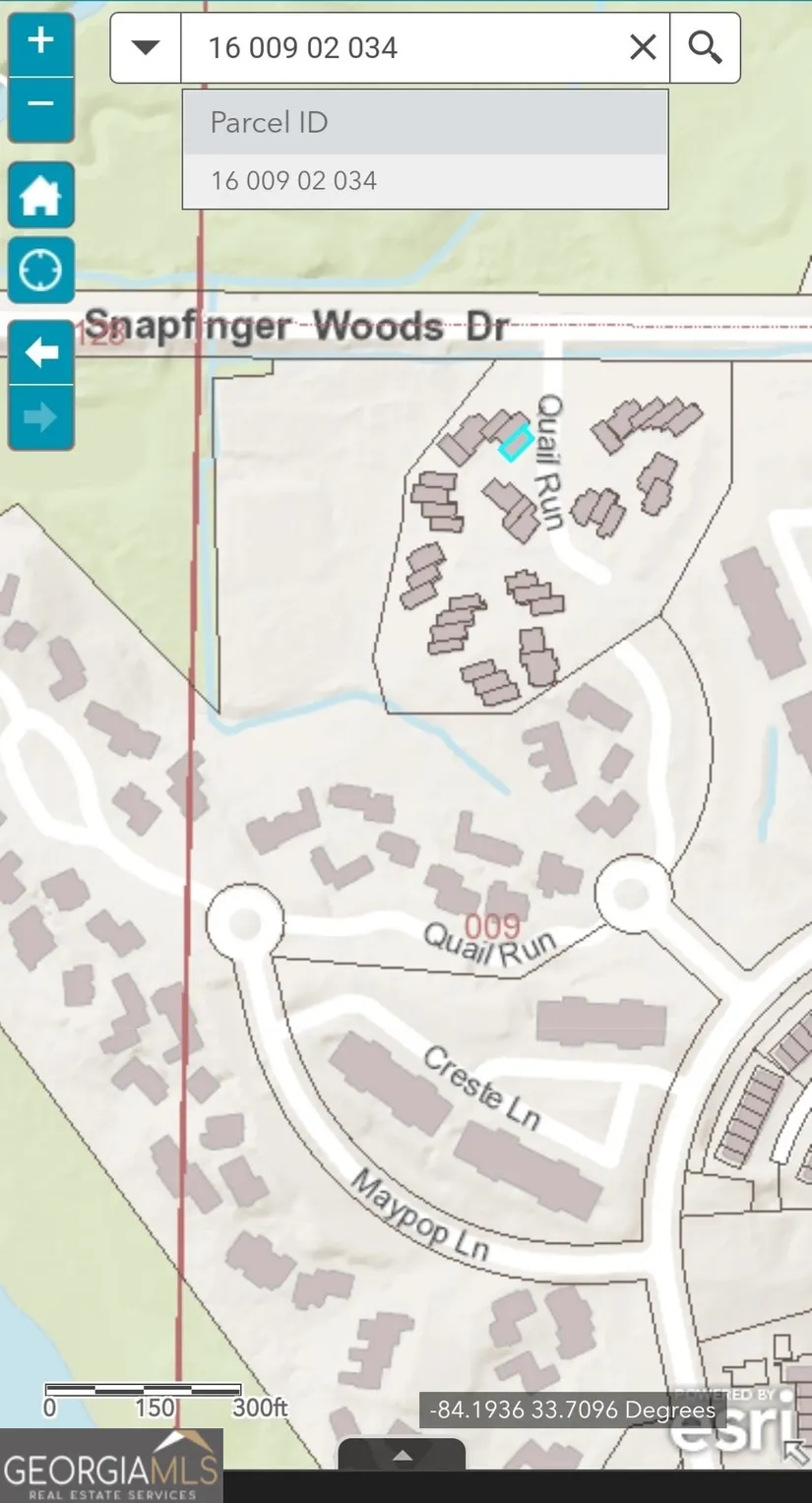Viewport: 812px width, 1503px height.
Task: Clear the parcel search text
Action: 643,47
